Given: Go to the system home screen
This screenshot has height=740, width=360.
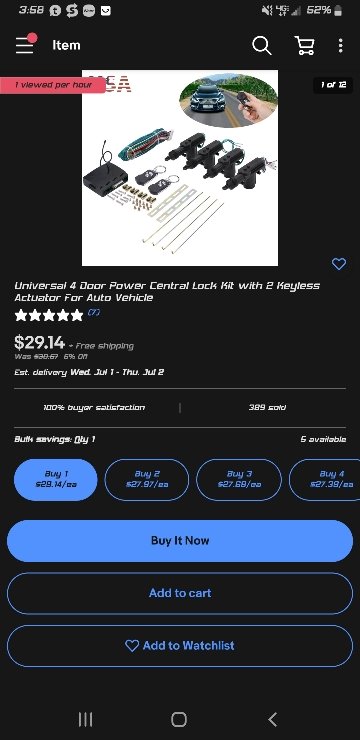Looking at the screenshot, I should (x=179, y=719).
